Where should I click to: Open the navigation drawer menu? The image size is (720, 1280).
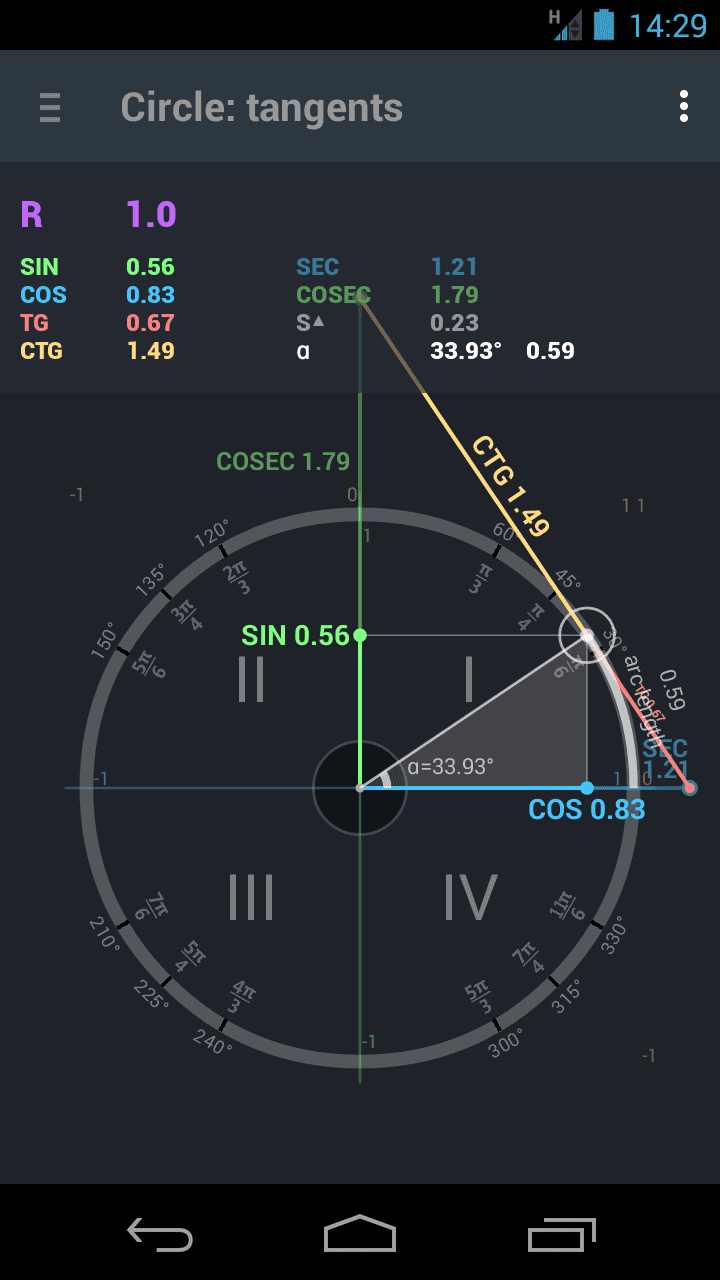[x=50, y=107]
